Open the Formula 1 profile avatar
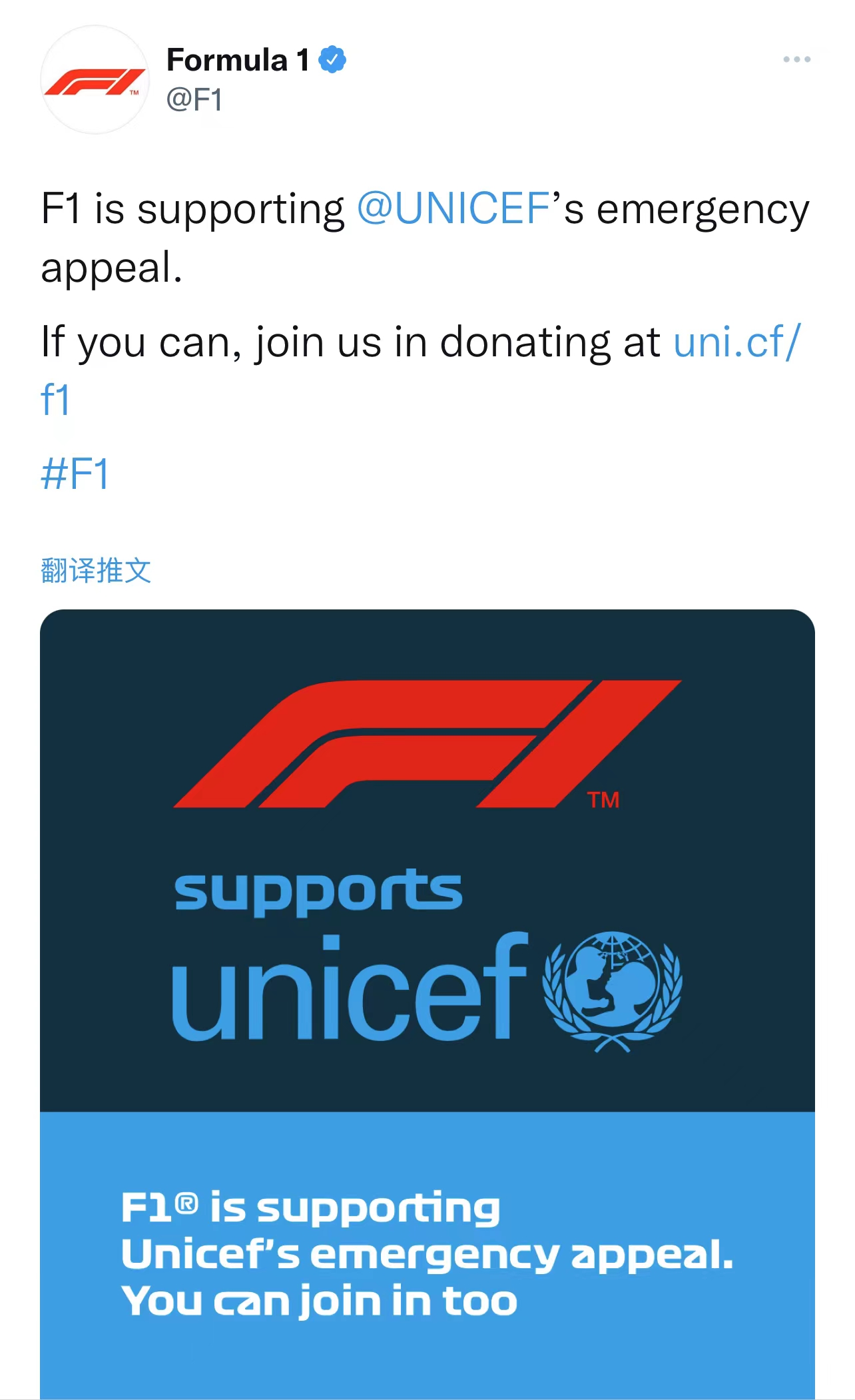Viewport: 855px width, 1400px height. [95, 80]
